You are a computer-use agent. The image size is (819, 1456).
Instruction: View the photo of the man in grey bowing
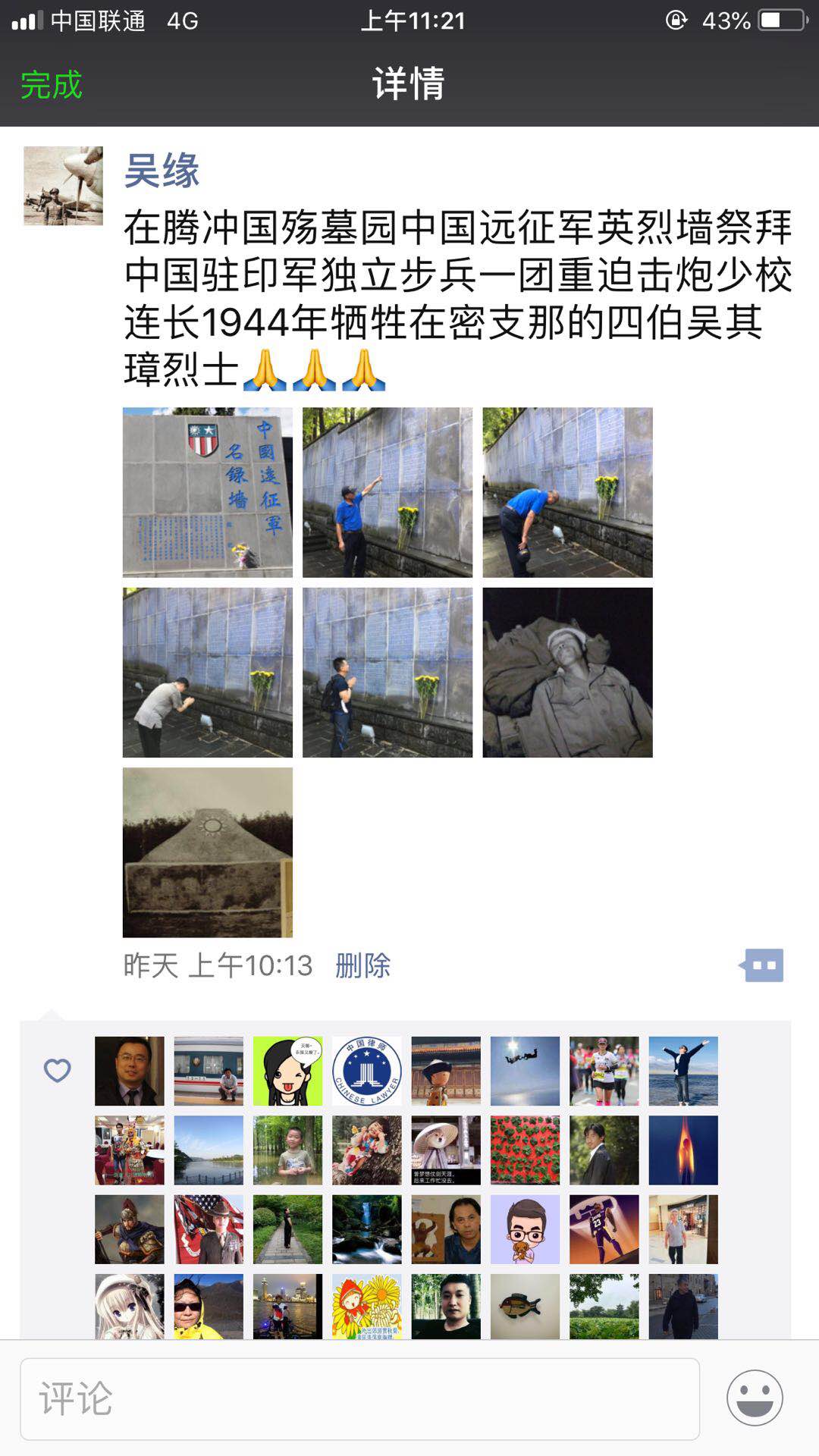coord(207,672)
